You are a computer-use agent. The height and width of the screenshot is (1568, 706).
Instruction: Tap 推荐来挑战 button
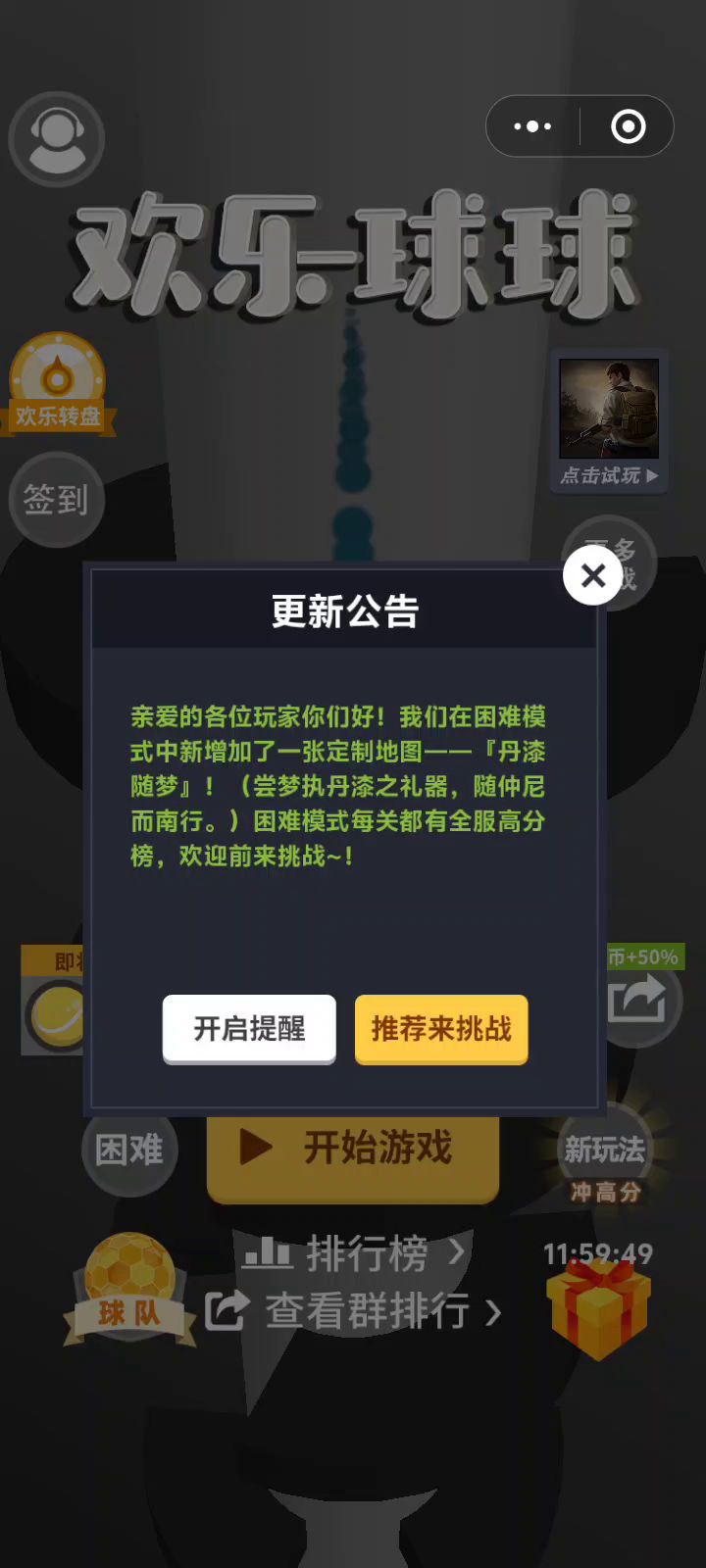point(441,1028)
